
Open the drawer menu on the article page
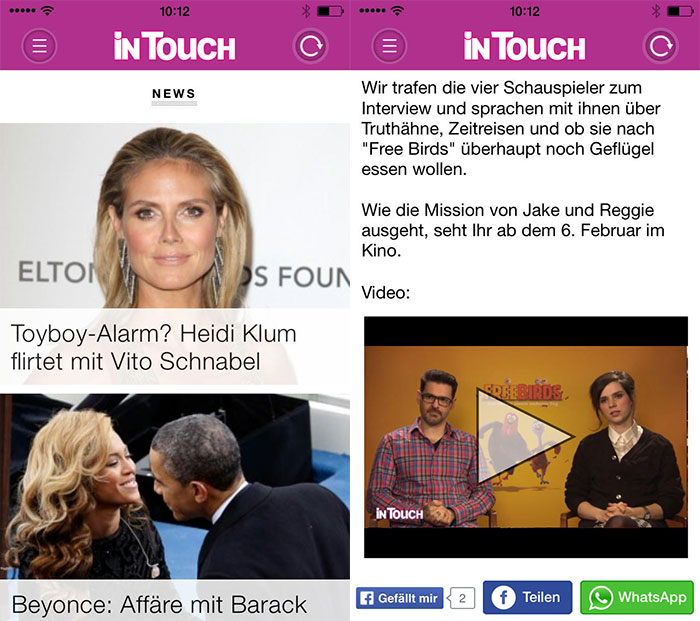pyautogui.click(x=389, y=46)
